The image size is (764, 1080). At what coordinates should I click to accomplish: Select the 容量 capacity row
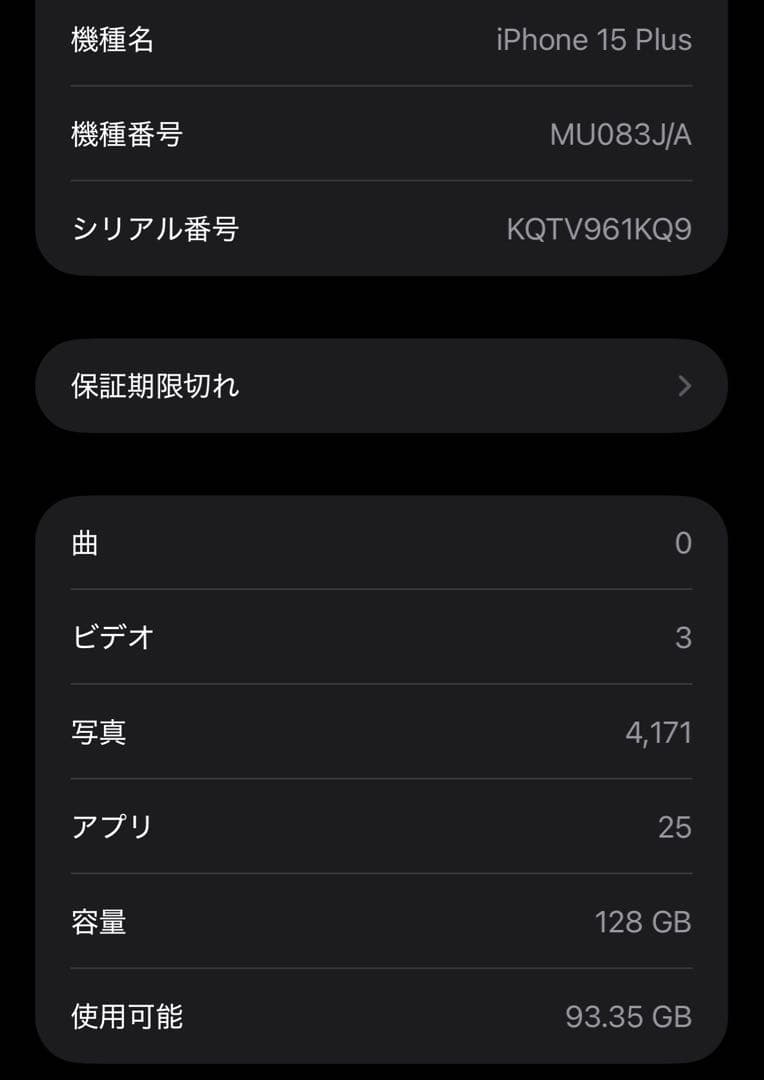tap(380, 922)
